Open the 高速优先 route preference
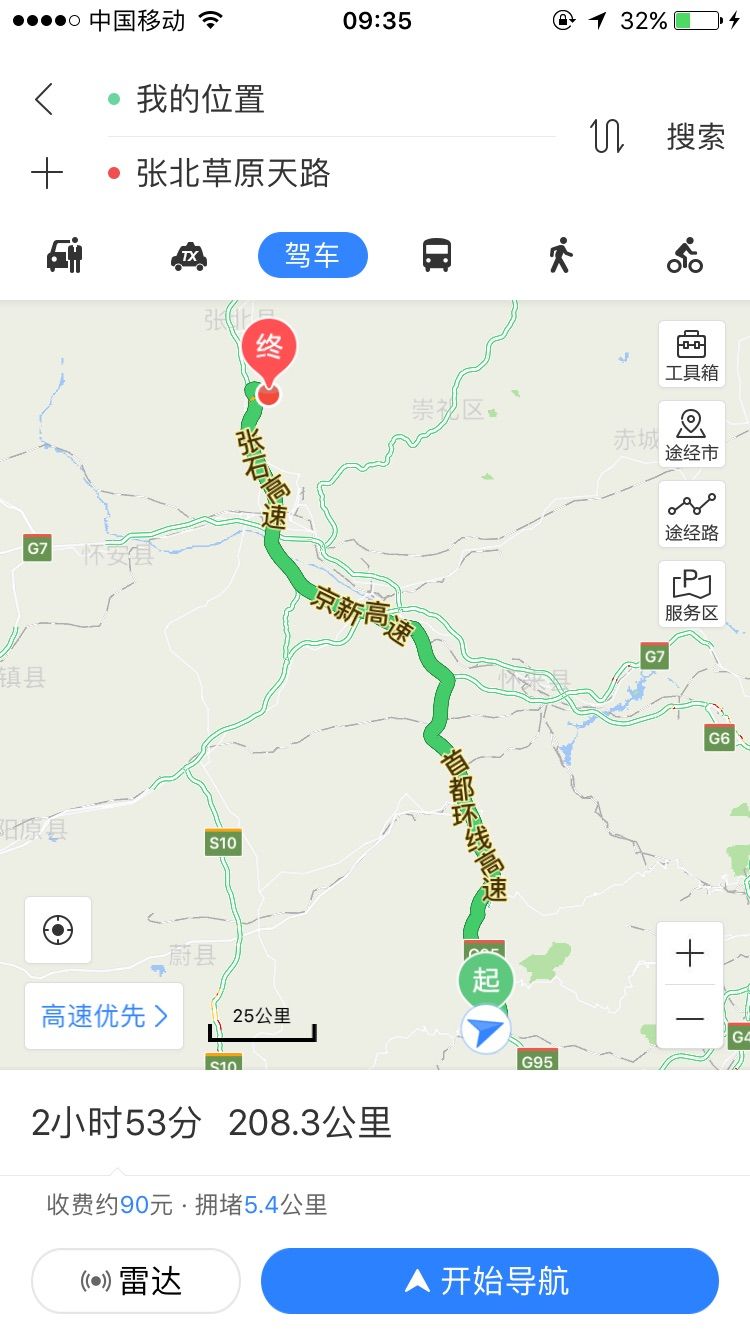750x1334 pixels. tap(104, 1016)
